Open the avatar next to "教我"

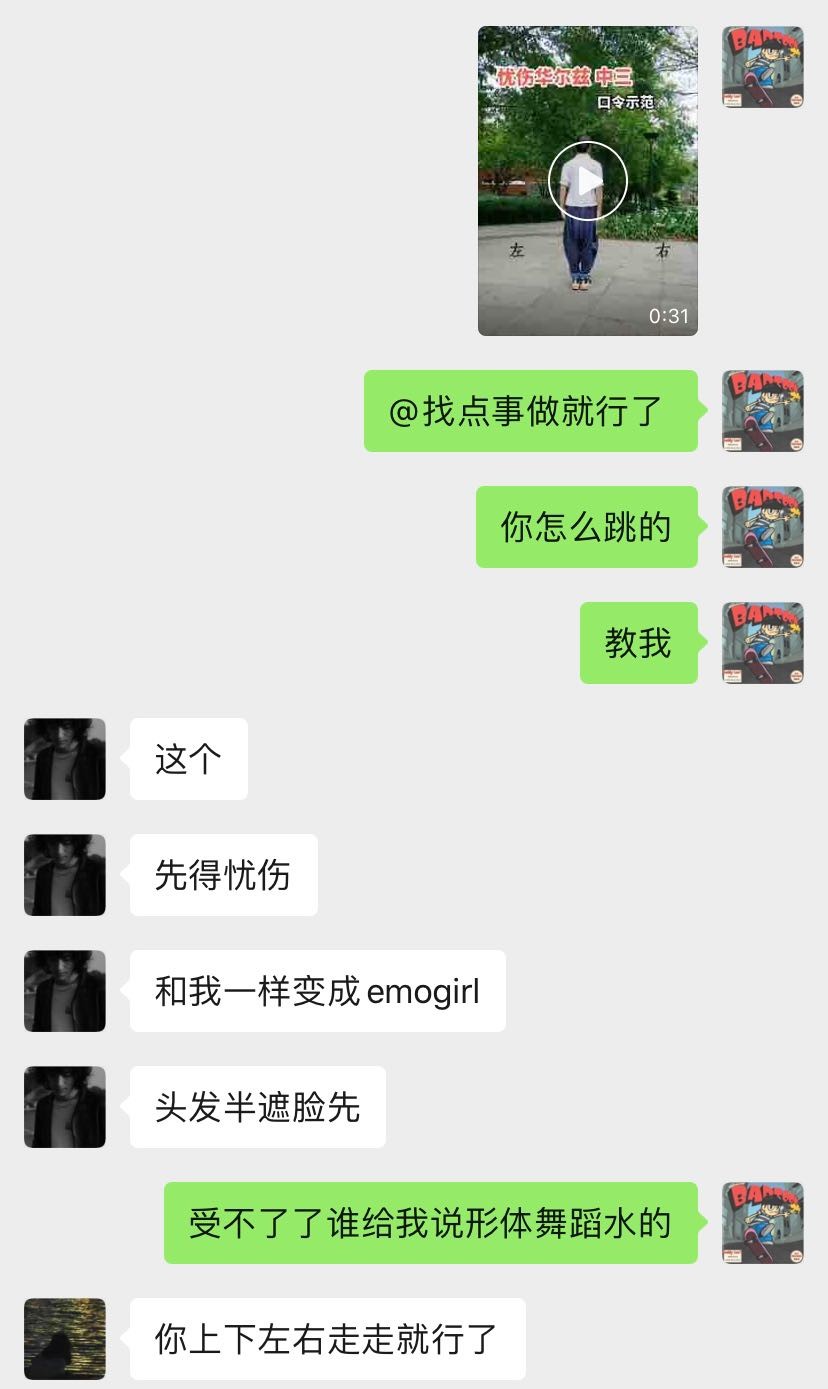coord(763,643)
